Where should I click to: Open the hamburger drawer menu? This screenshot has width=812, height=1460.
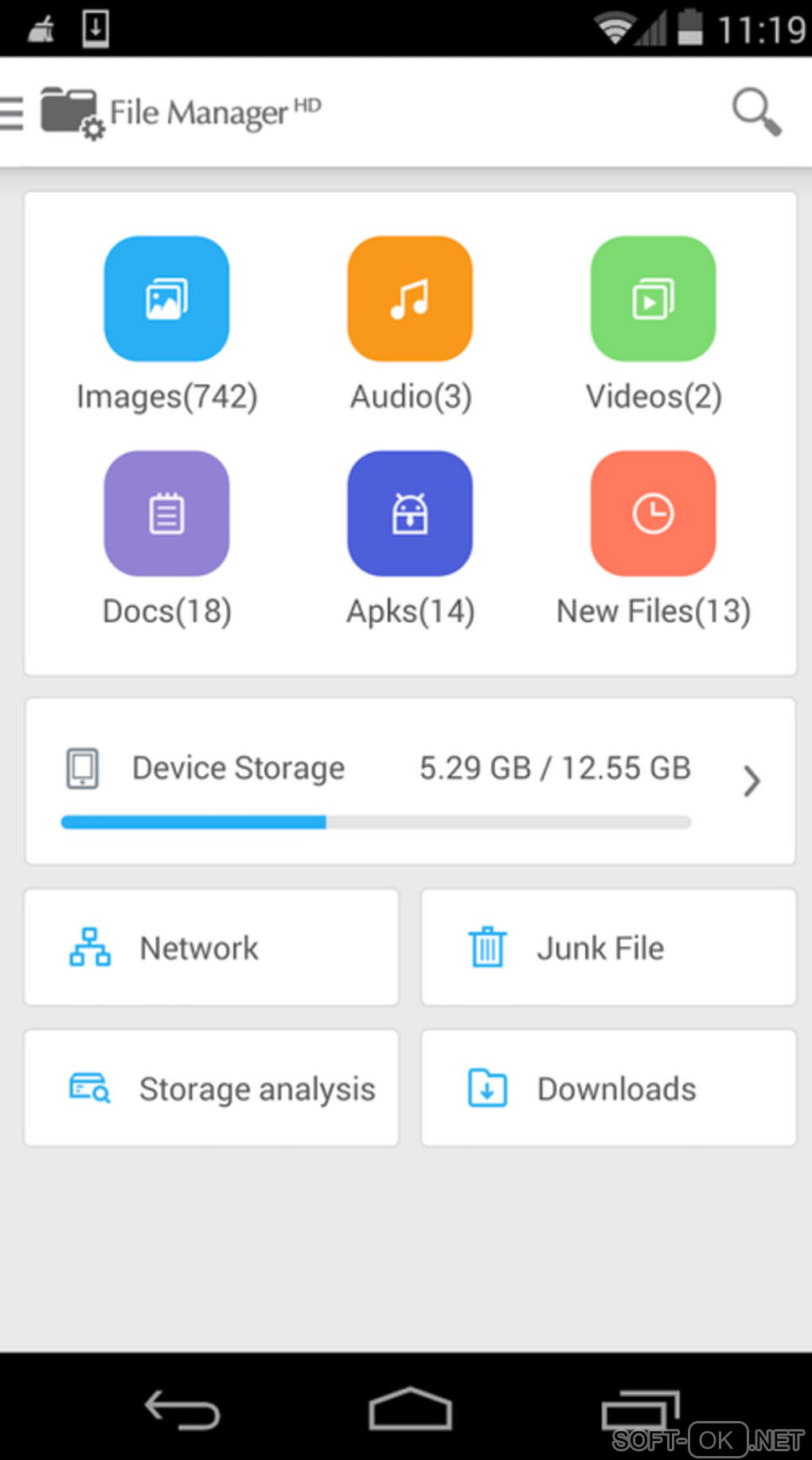(x=13, y=112)
